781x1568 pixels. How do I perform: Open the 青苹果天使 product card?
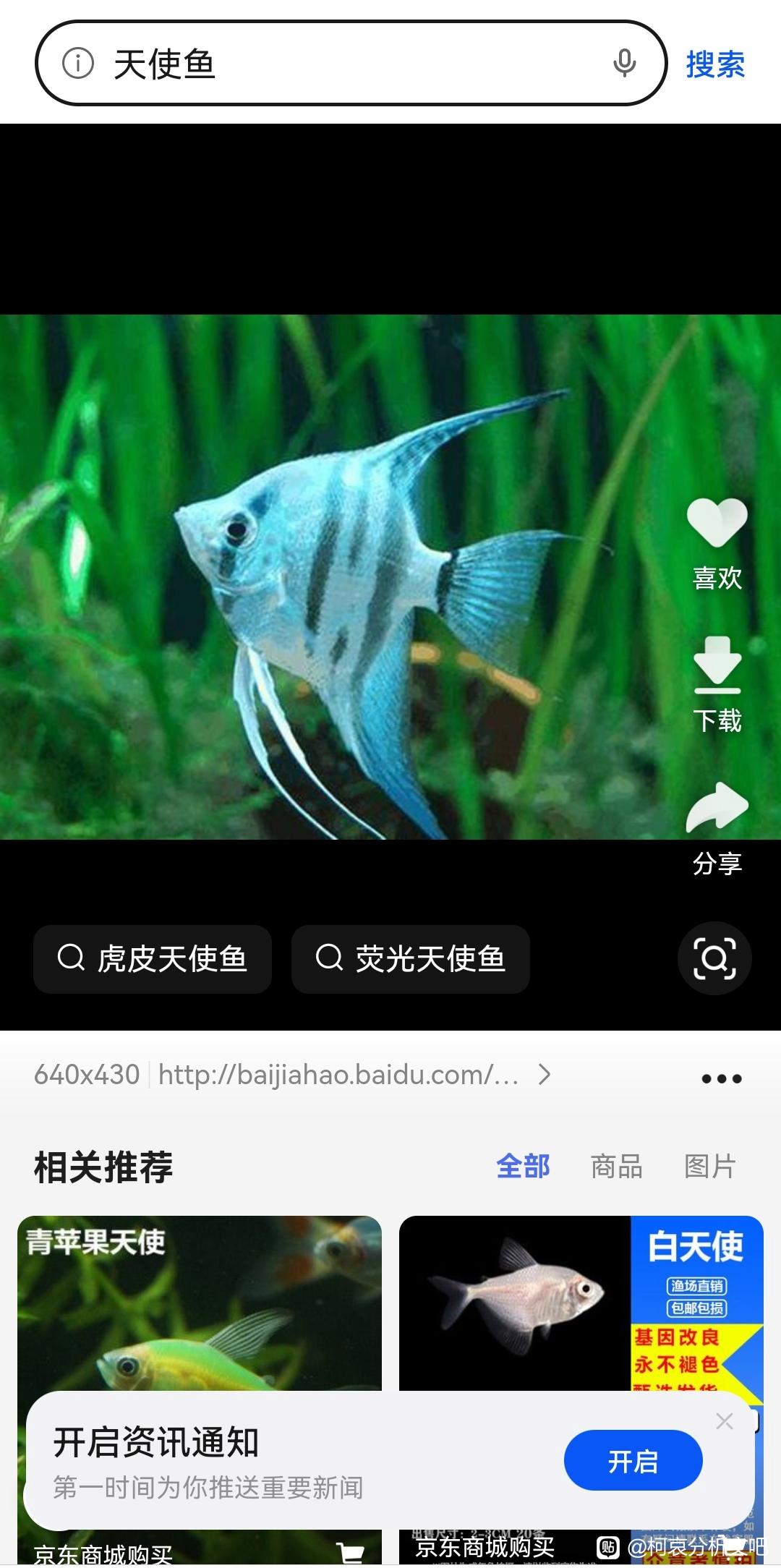pos(200,1302)
